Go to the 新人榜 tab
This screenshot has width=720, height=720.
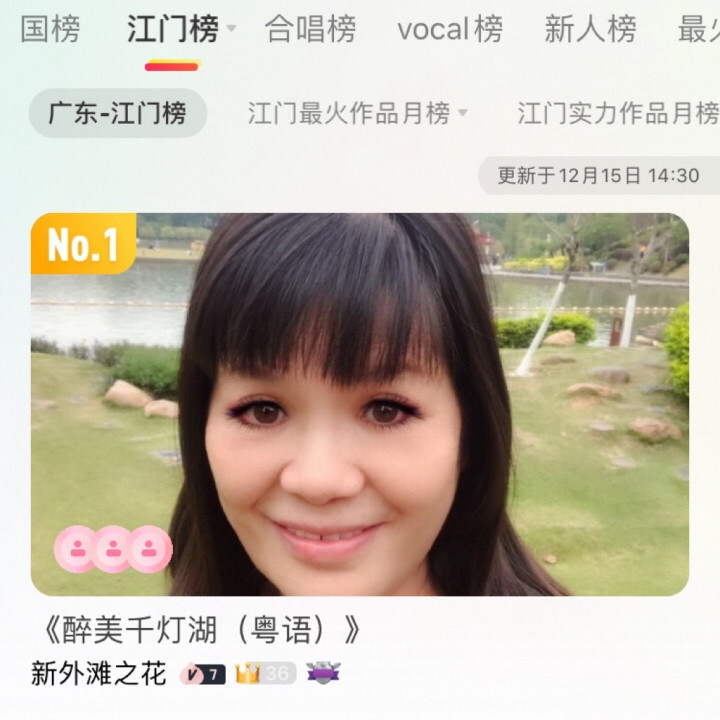pyautogui.click(x=590, y=29)
